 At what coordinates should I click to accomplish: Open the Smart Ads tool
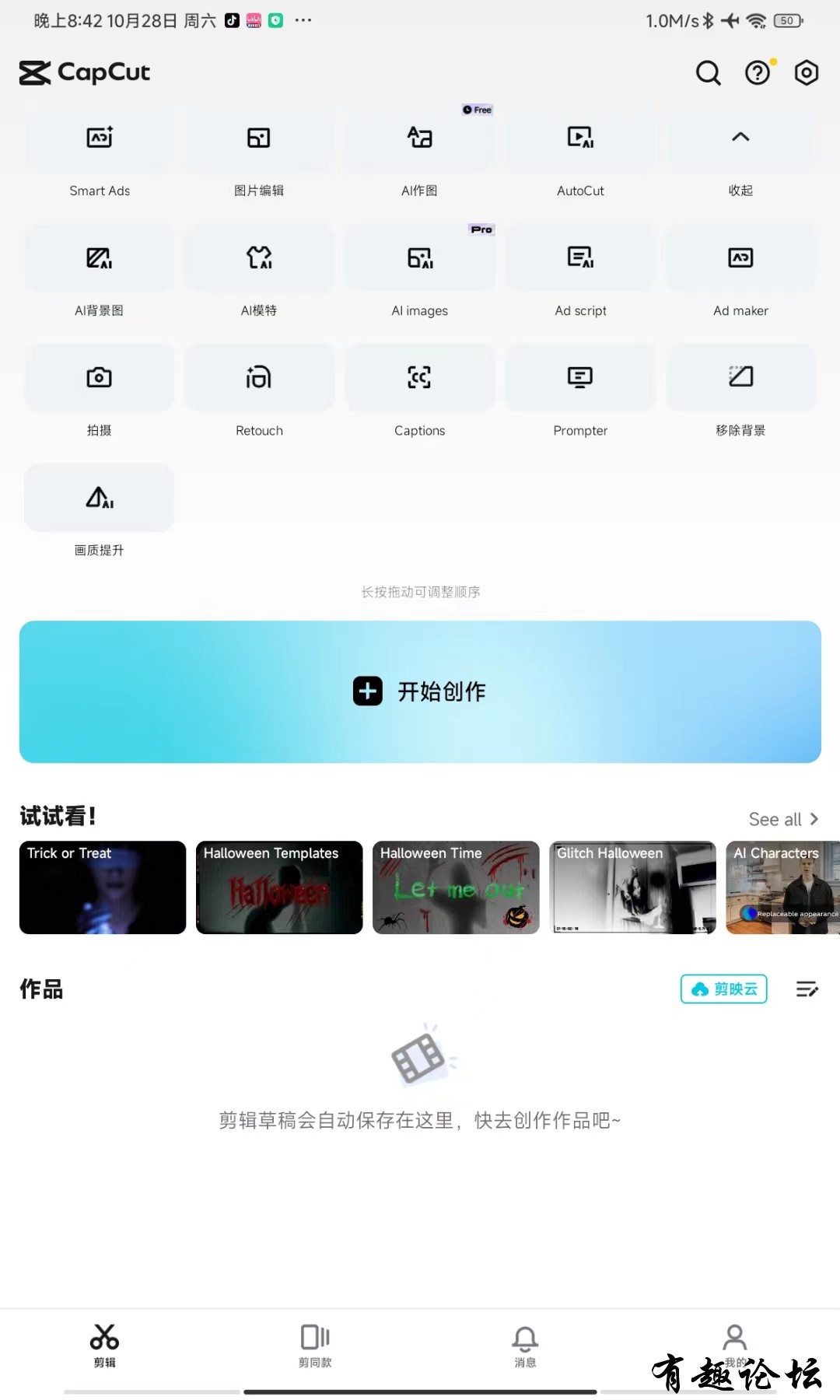[100, 138]
